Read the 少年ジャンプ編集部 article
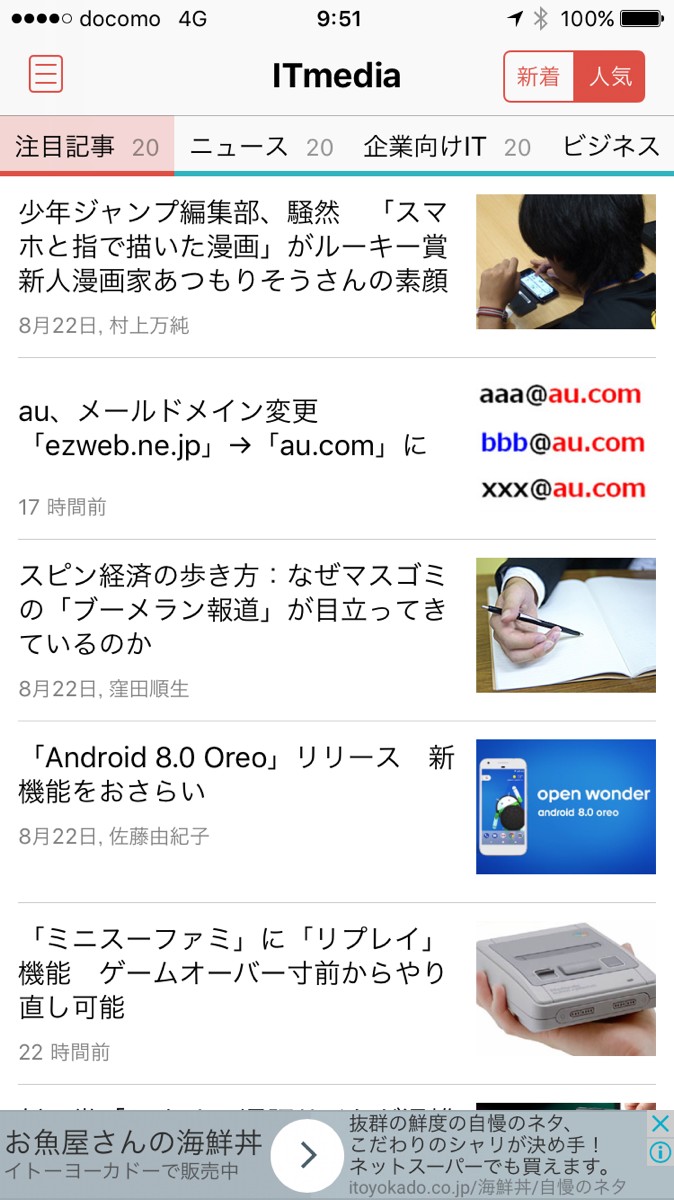 [x=234, y=247]
